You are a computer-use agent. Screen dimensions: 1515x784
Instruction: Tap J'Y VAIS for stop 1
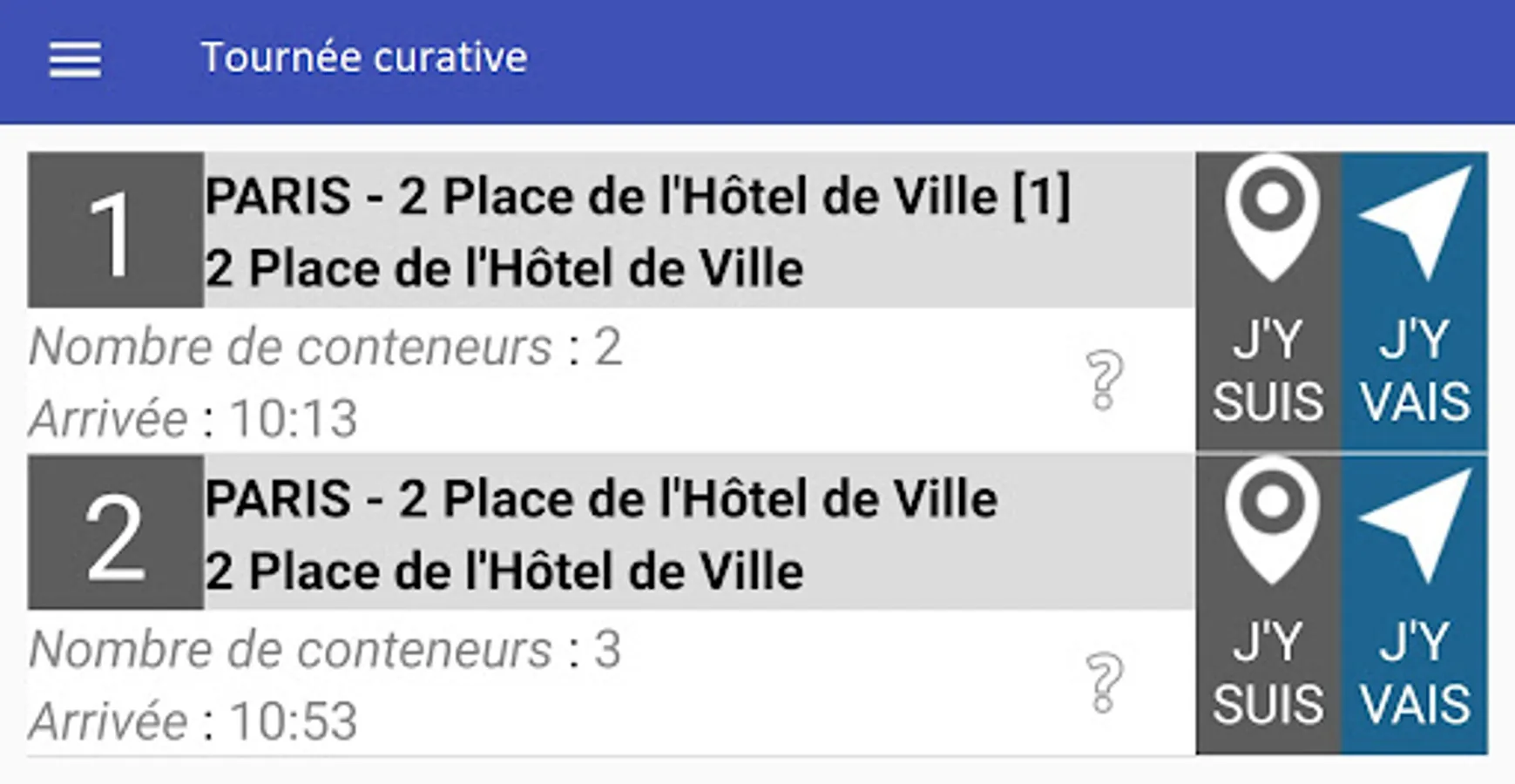click(1415, 301)
